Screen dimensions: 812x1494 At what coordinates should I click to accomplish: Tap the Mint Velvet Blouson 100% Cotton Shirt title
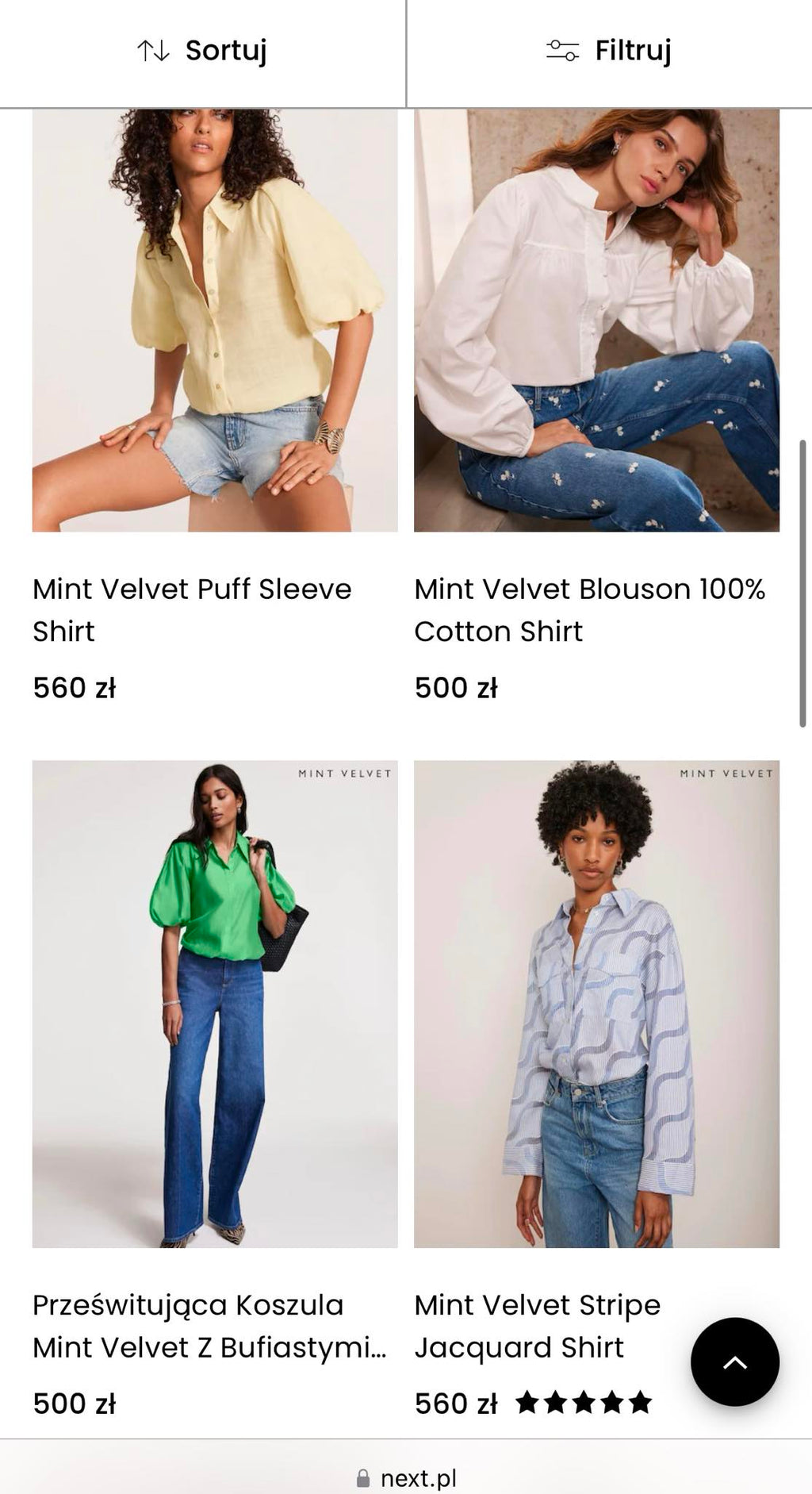pyautogui.click(x=590, y=610)
